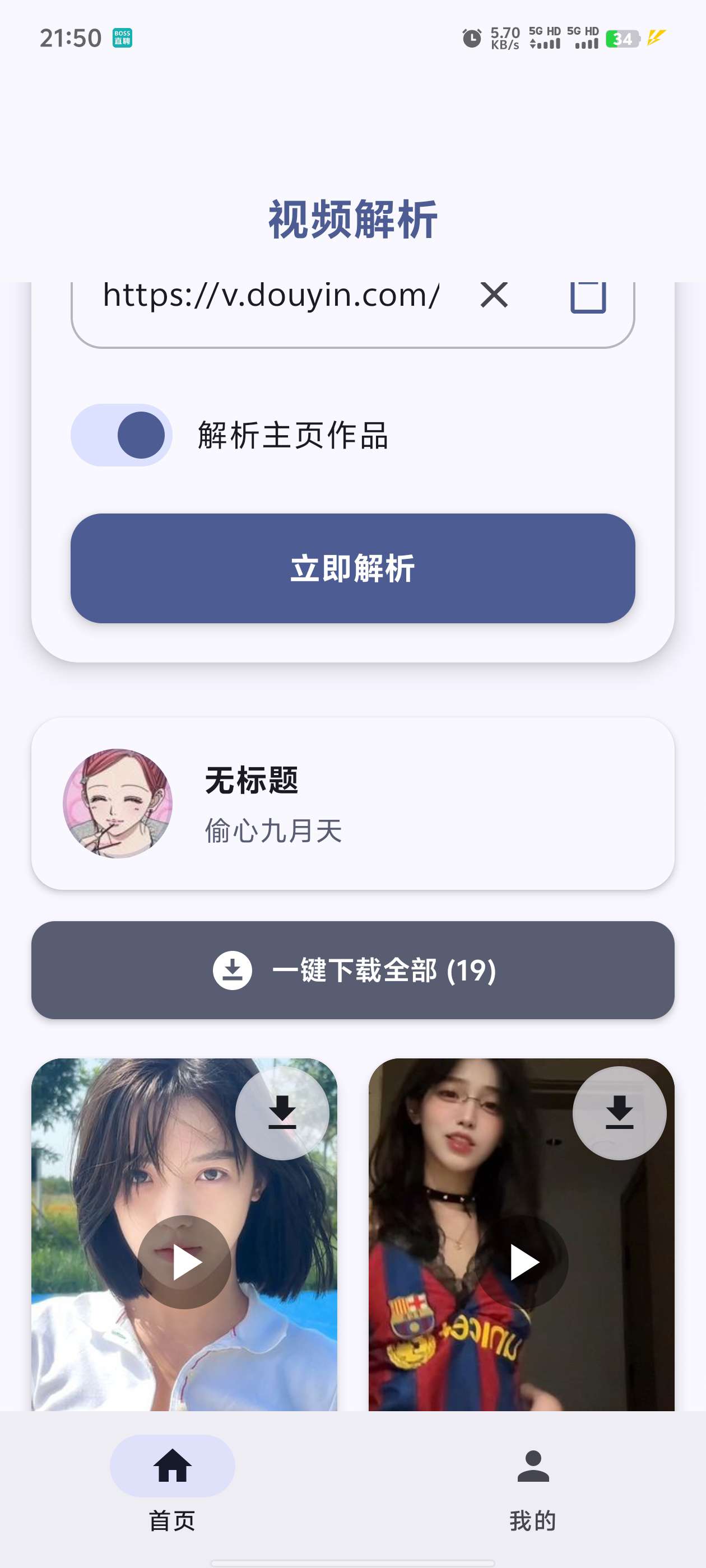Download the video with the striped jersey
The width and height of the screenshot is (706, 1568).
(619, 1113)
